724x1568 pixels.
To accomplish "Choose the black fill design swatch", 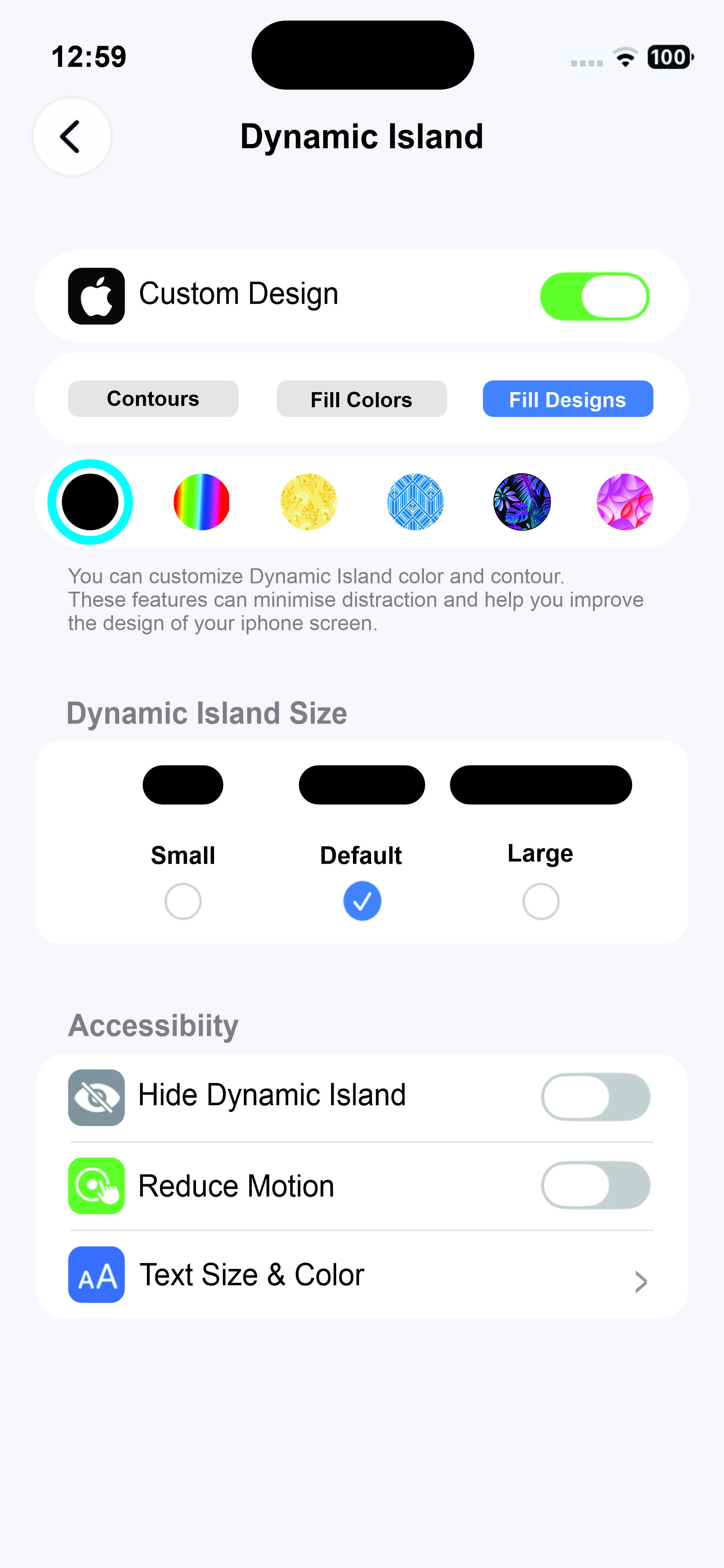I will [x=90, y=501].
